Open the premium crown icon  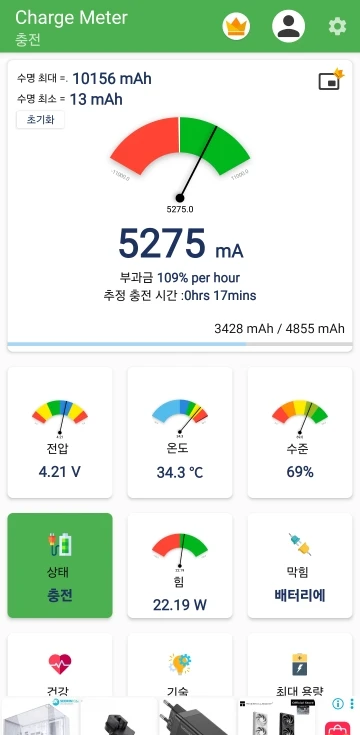coord(236,26)
